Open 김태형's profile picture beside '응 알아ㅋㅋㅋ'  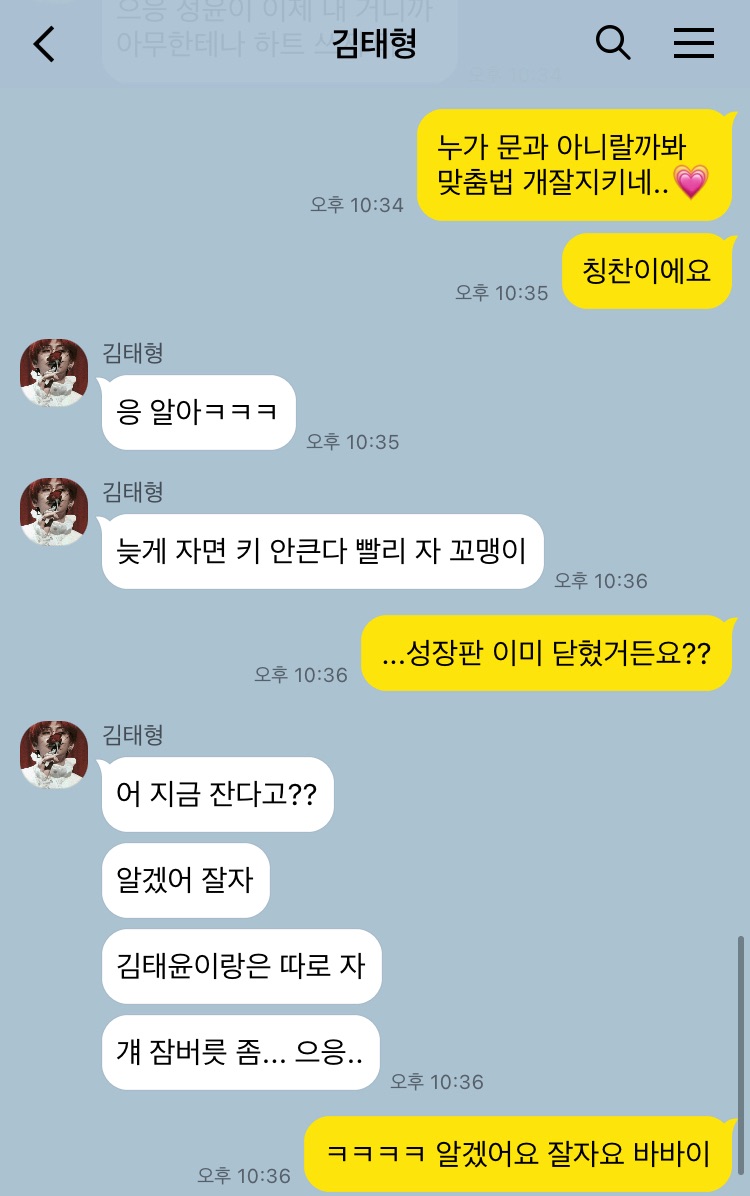click(54, 373)
